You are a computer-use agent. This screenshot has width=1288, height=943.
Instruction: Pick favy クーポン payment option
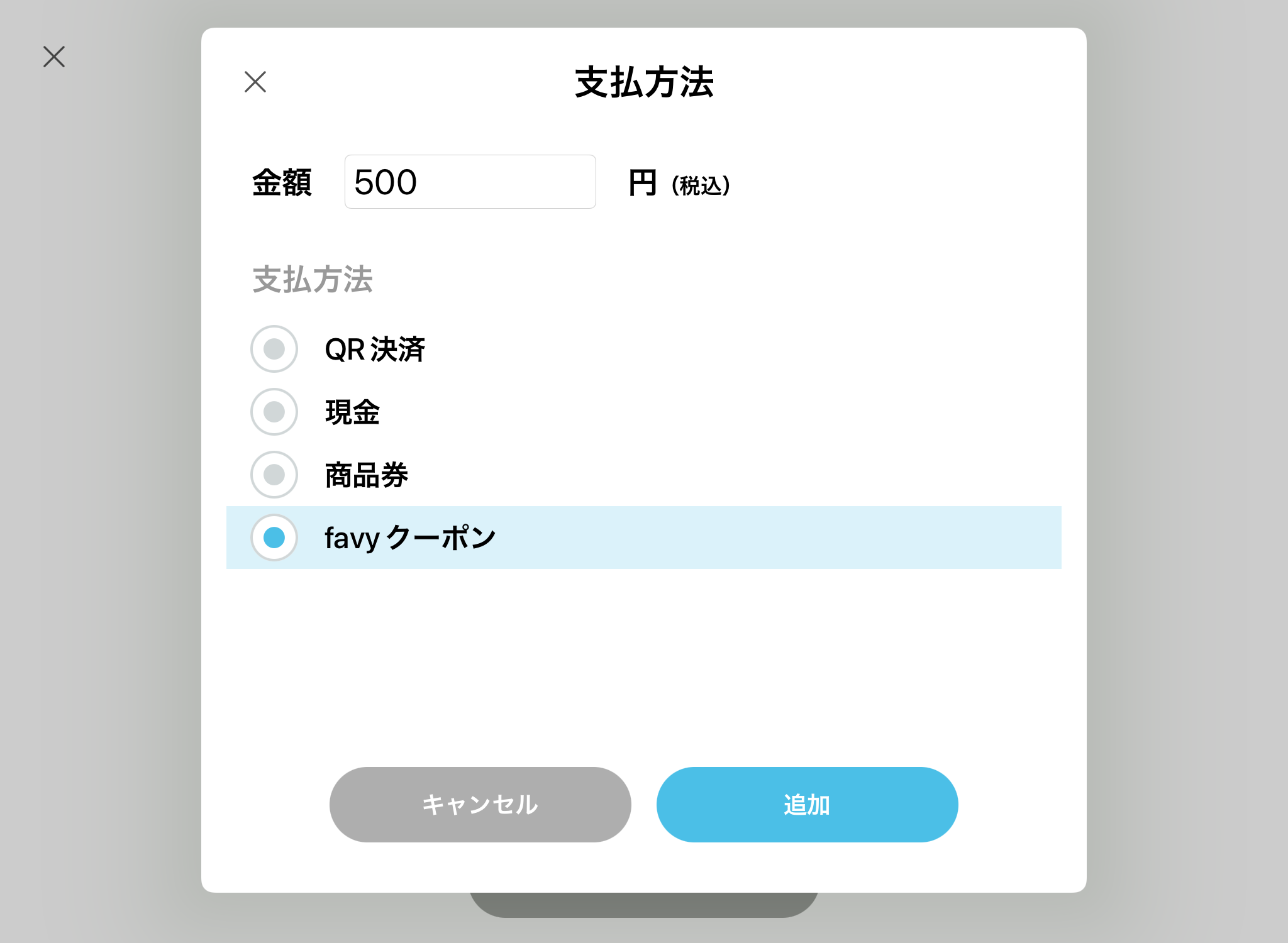[x=274, y=538]
